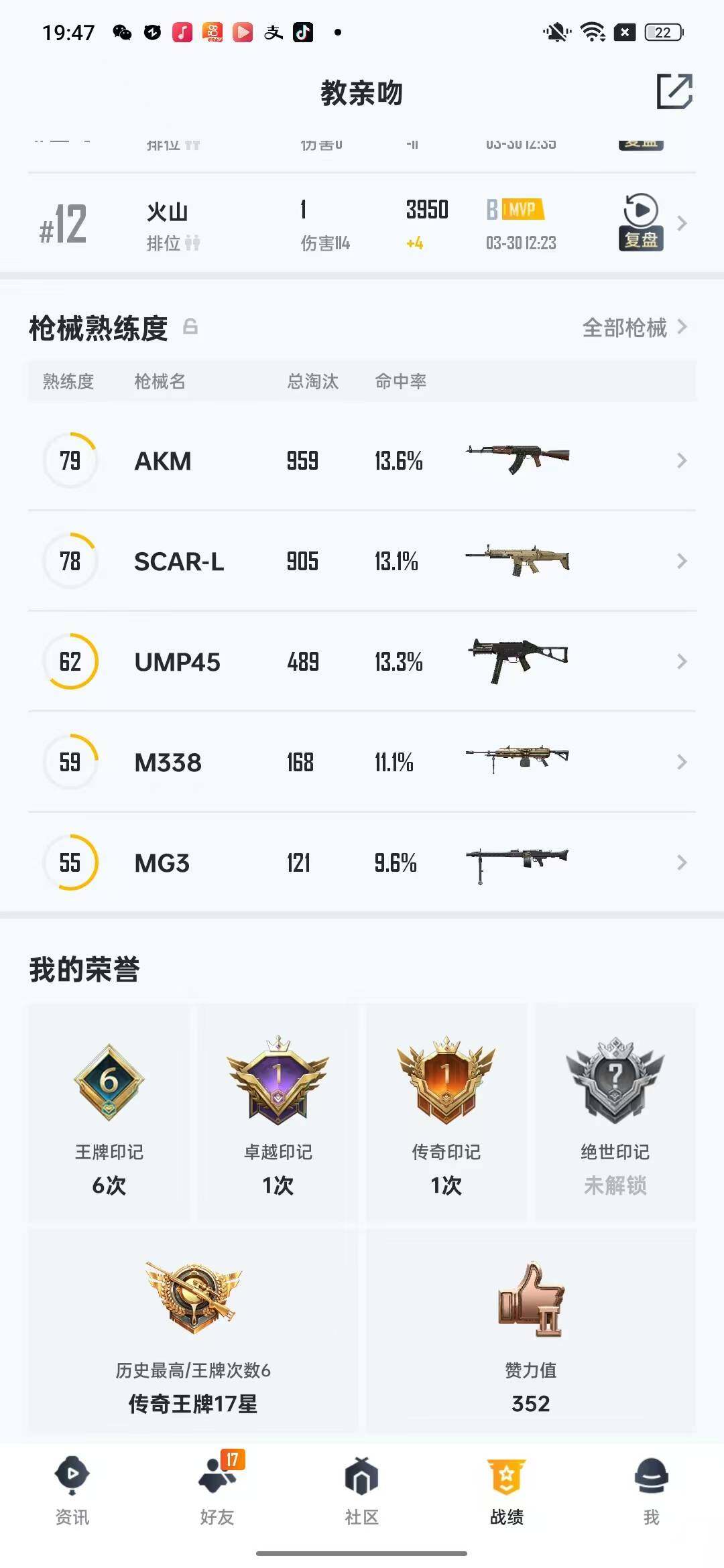The width and height of the screenshot is (724, 1568).
Task: Tap the AKM proficiency ring showing 79
Action: tap(70, 460)
